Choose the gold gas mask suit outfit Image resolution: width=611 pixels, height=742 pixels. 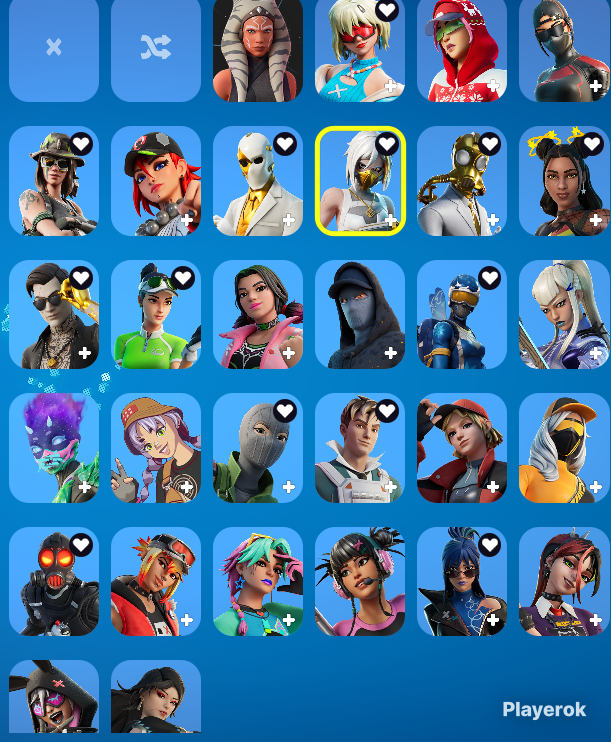pyautogui.click(x=462, y=181)
